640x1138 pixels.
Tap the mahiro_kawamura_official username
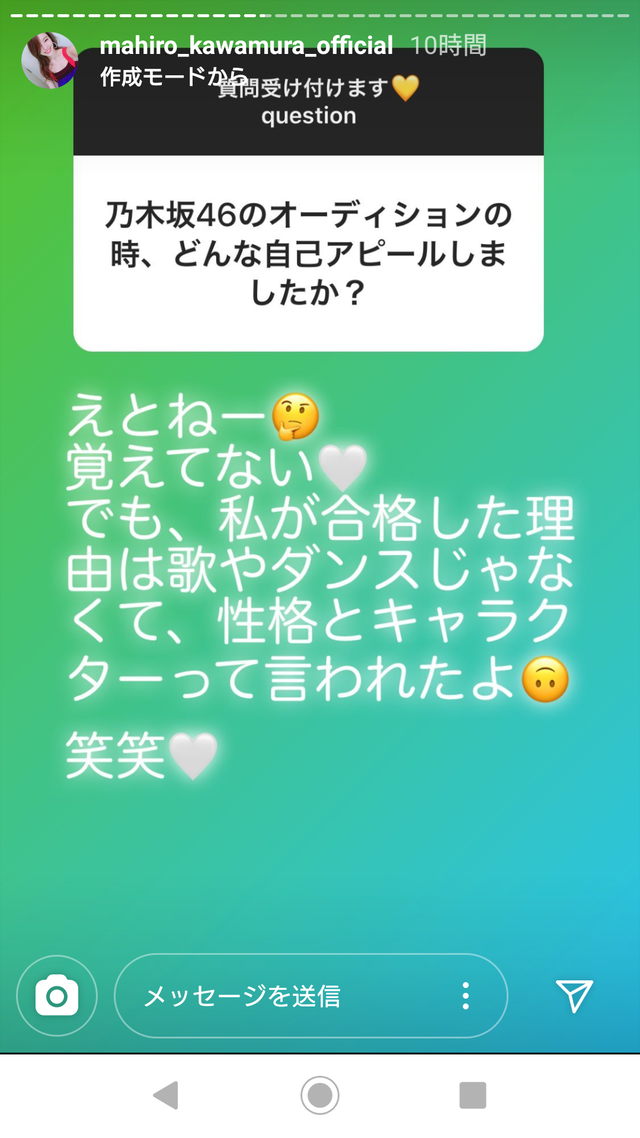pyautogui.click(x=246, y=46)
